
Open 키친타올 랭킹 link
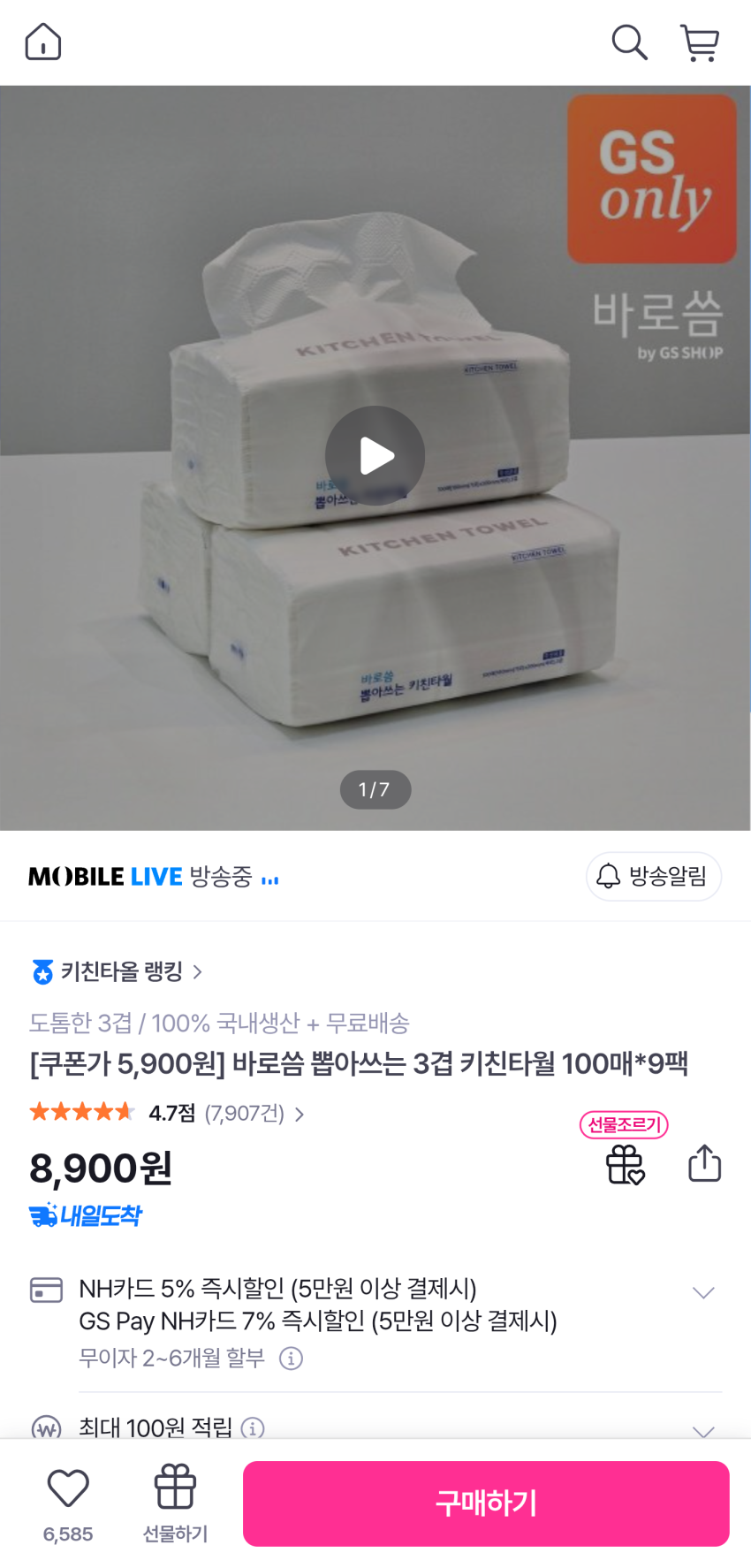[119, 972]
